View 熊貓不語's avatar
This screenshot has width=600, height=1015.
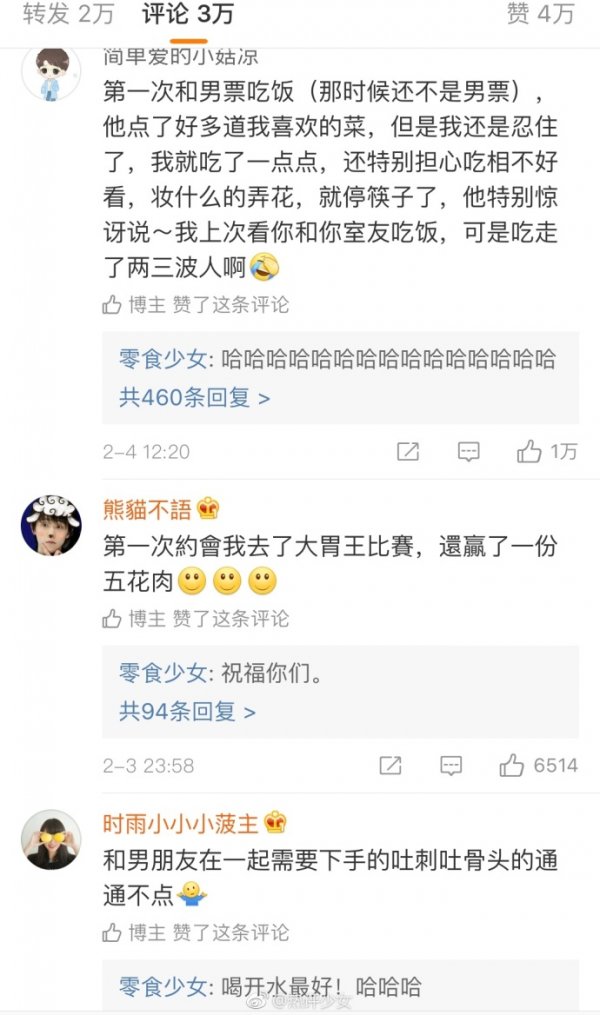click(x=51, y=525)
